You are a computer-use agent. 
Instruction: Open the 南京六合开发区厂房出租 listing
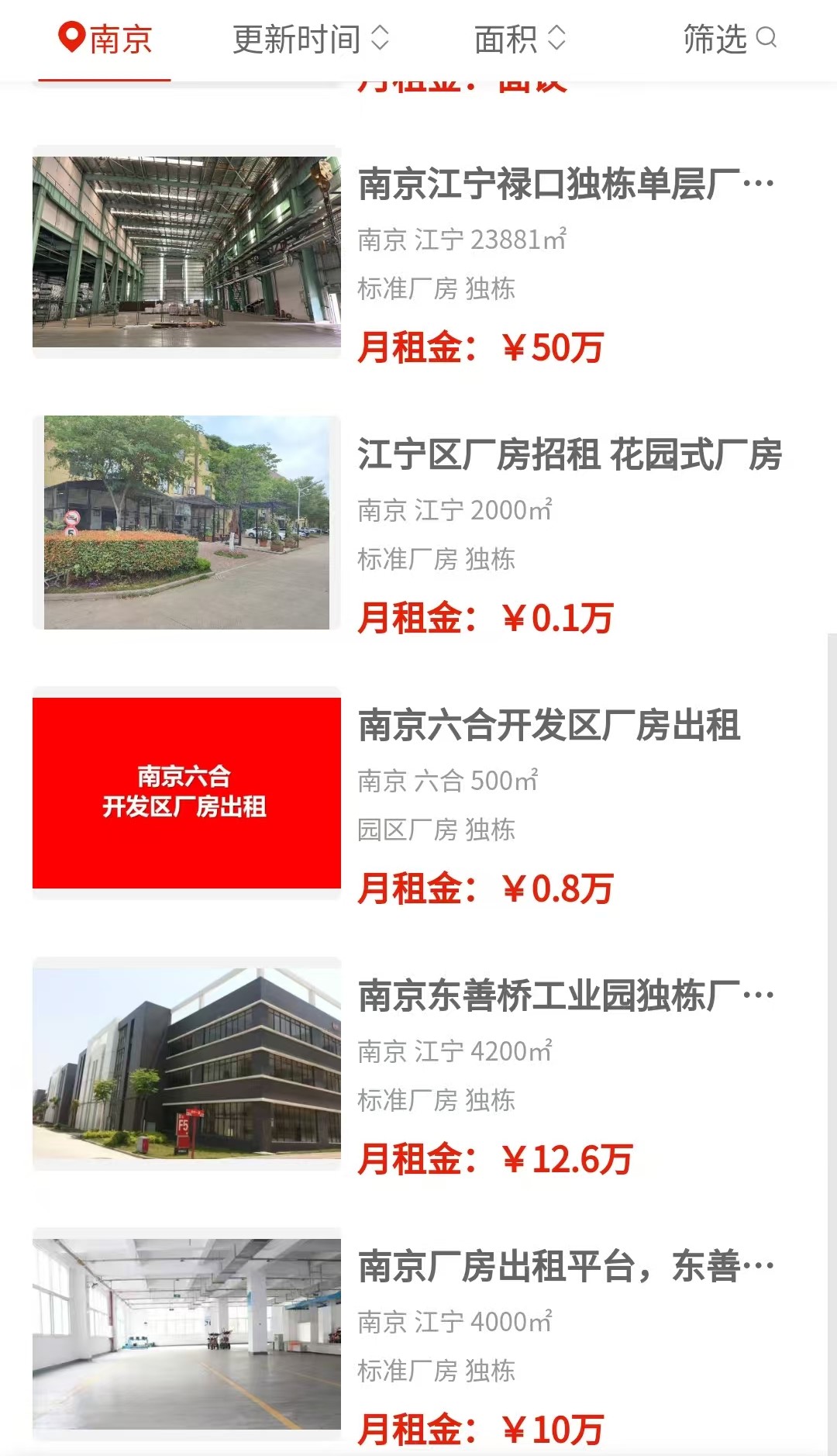[x=549, y=726]
